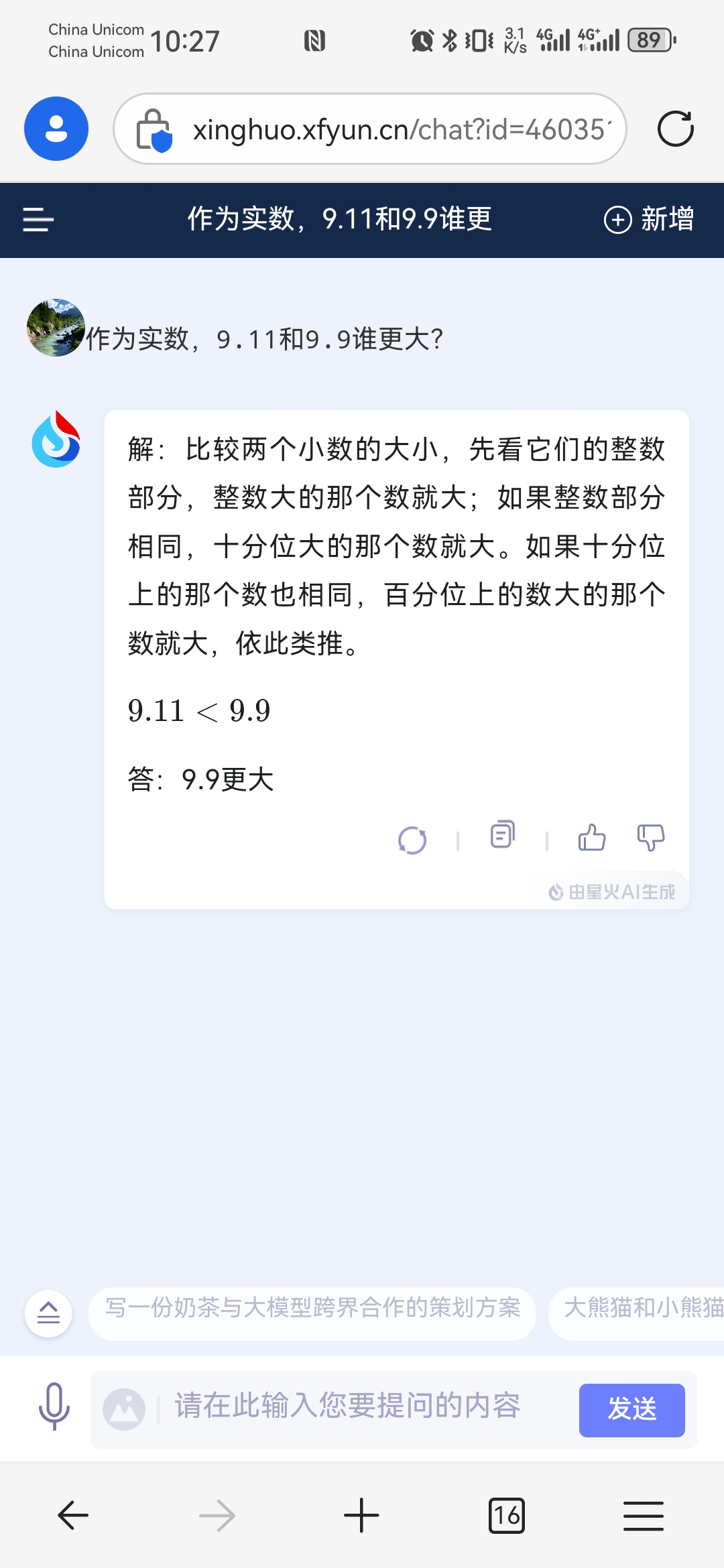724x1568 pixels.
Task: View the 16 open tabs
Action: click(x=506, y=1516)
